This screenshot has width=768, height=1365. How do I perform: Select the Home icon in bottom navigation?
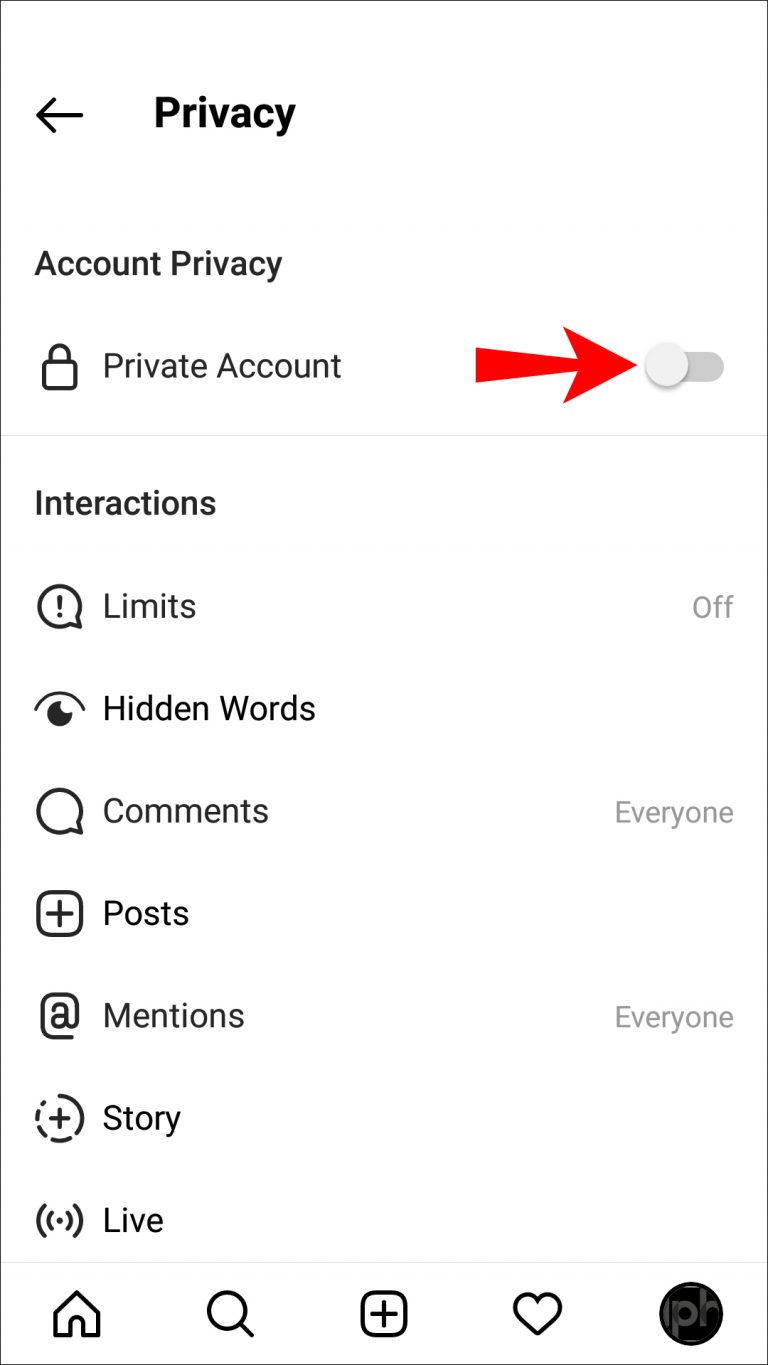click(x=75, y=1313)
